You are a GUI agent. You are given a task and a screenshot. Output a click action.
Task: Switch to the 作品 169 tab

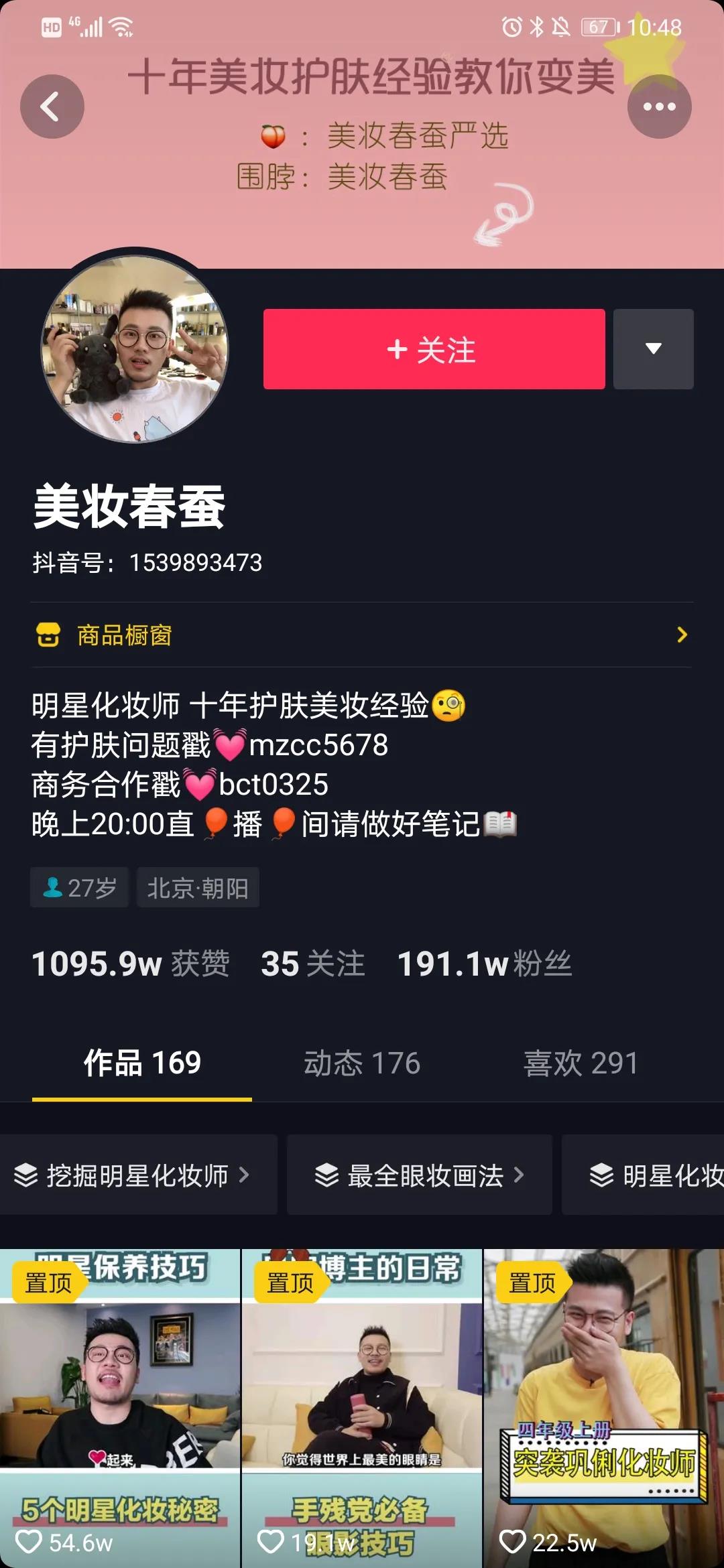tap(142, 1063)
